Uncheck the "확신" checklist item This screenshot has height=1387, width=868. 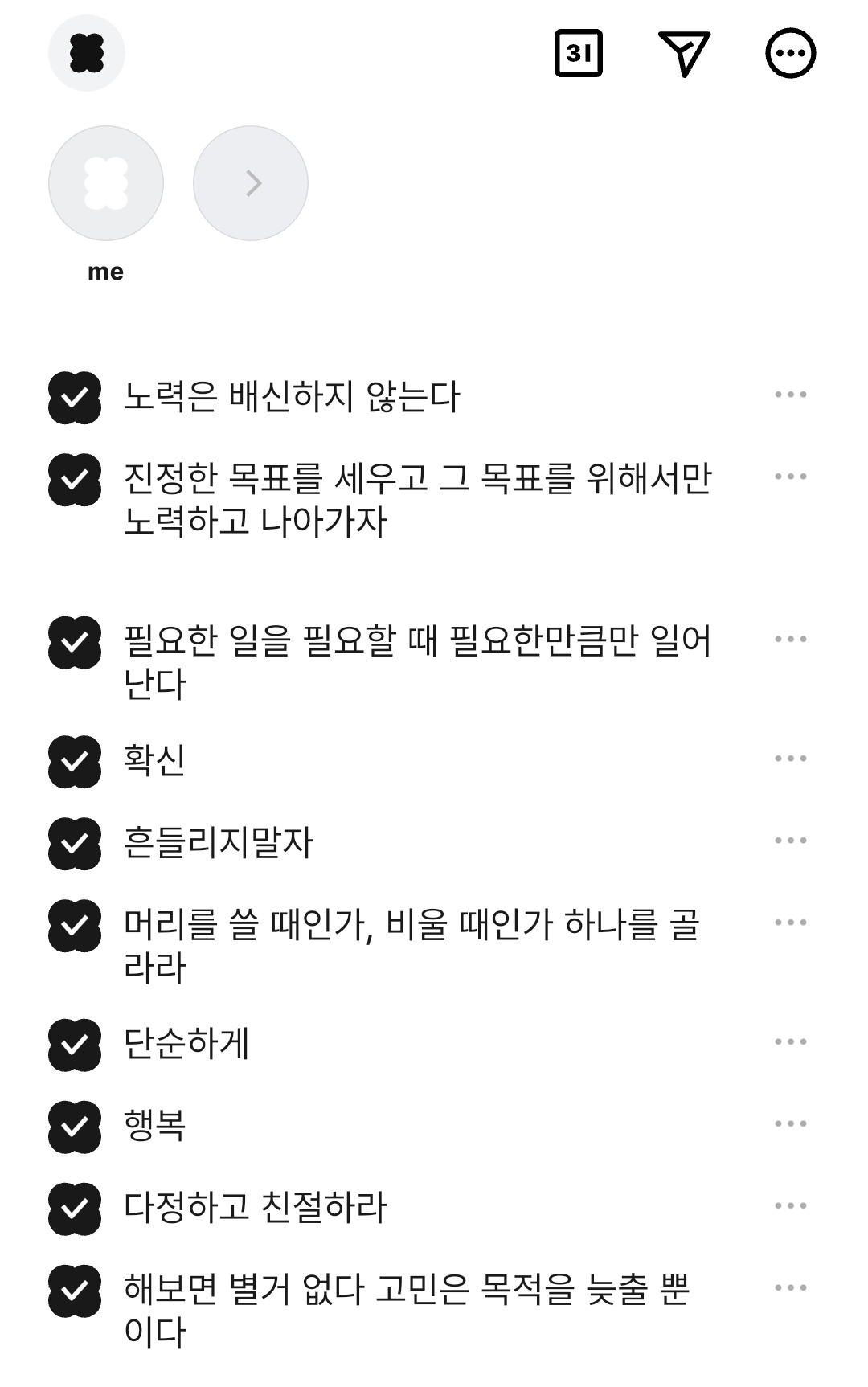(x=76, y=755)
